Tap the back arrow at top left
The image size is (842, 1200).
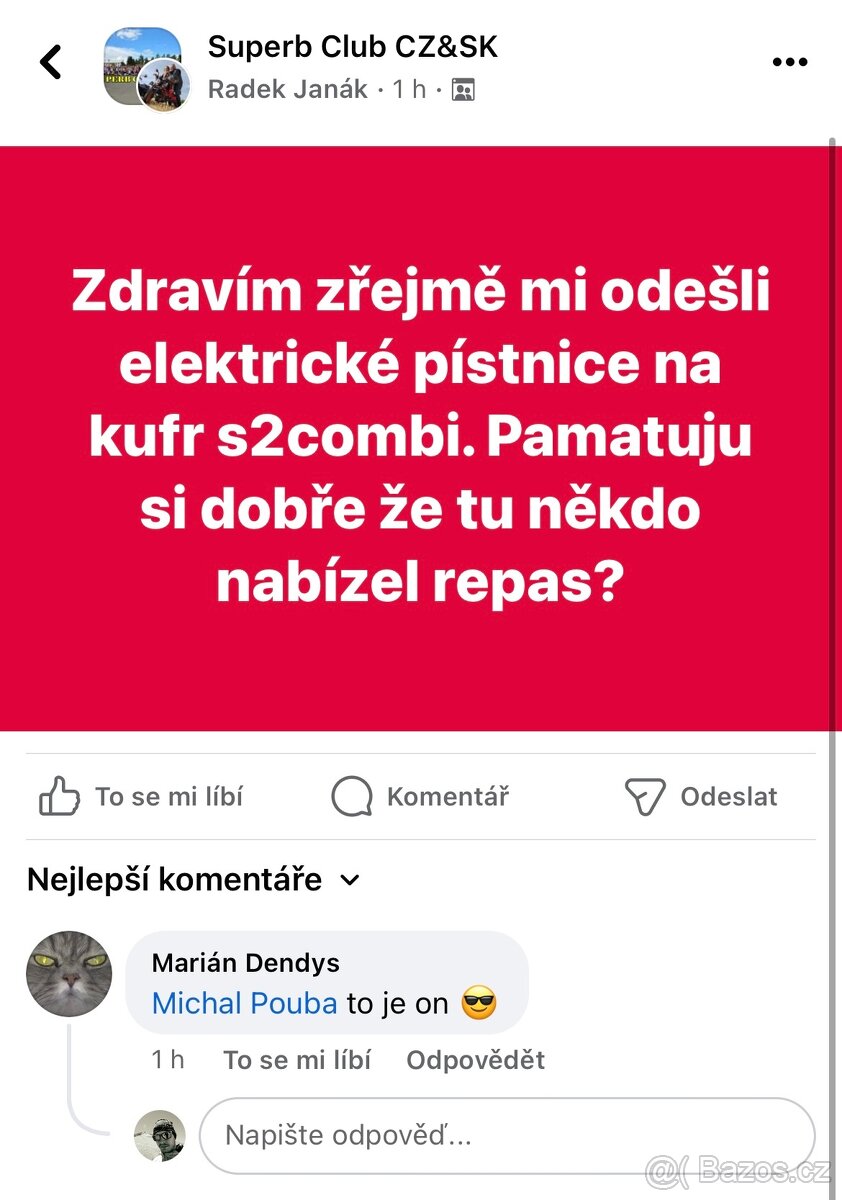pyautogui.click(x=50, y=61)
